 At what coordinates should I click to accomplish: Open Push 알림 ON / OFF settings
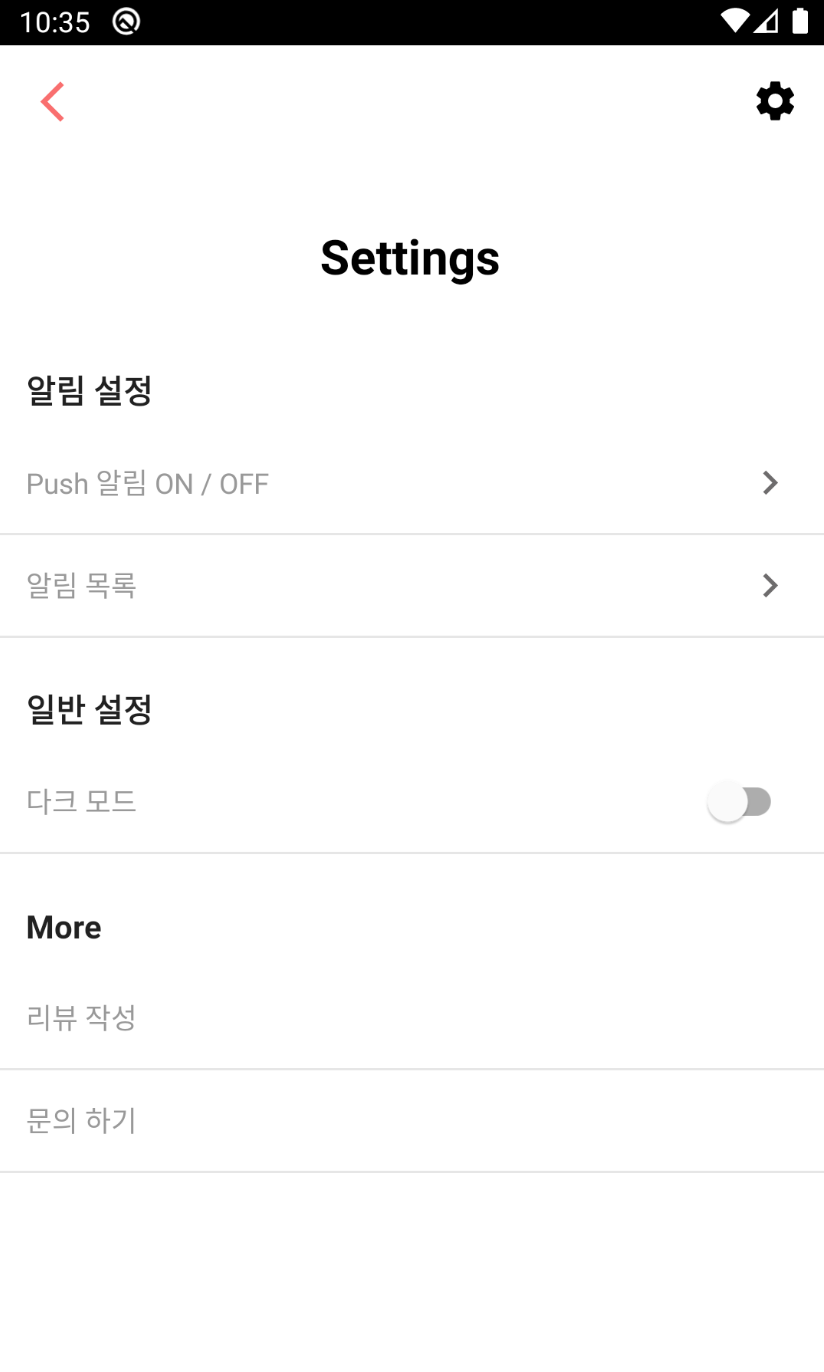[412, 484]
